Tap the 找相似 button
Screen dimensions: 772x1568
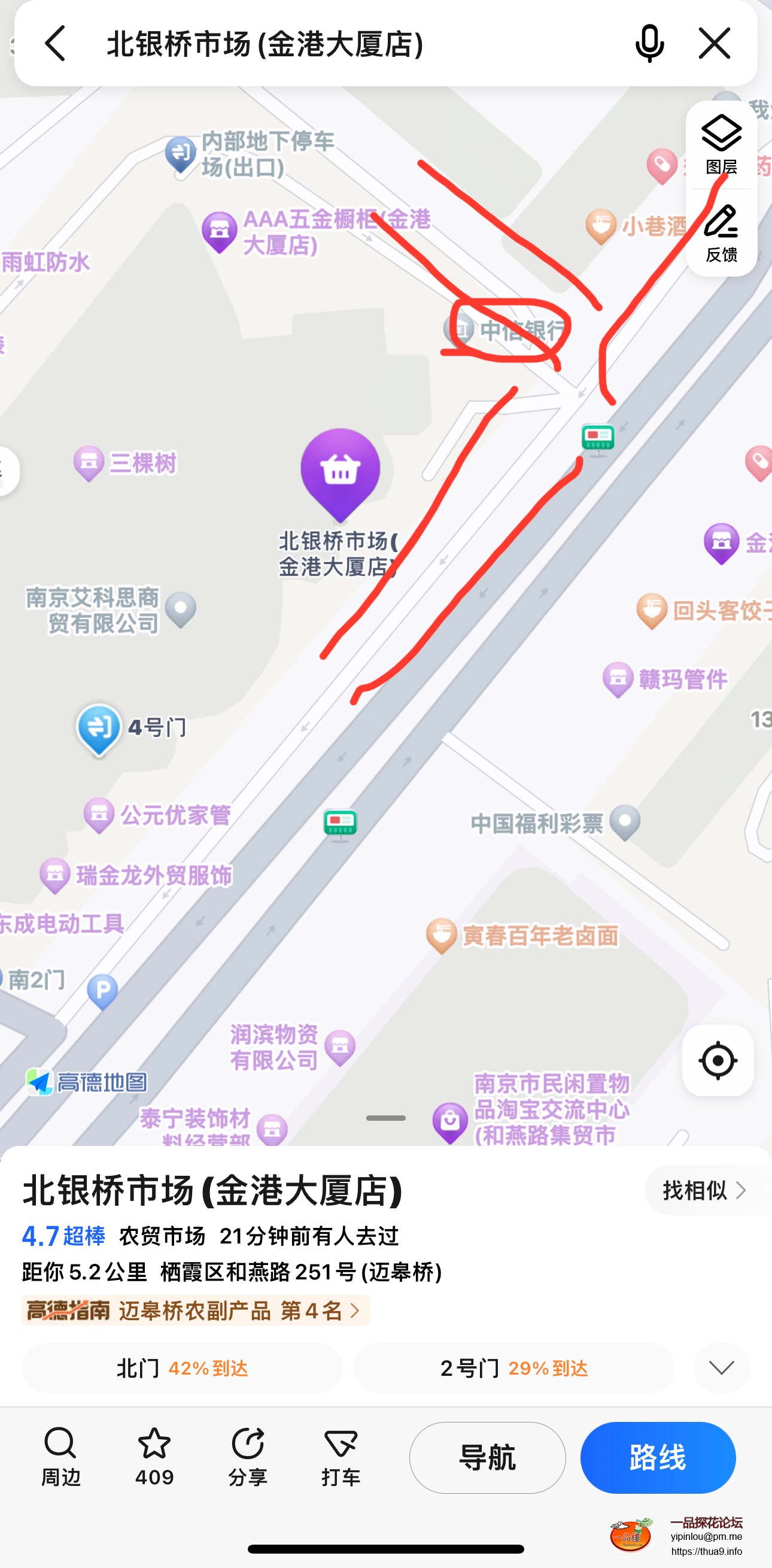pyautogui.click(x=703, y=1190)
